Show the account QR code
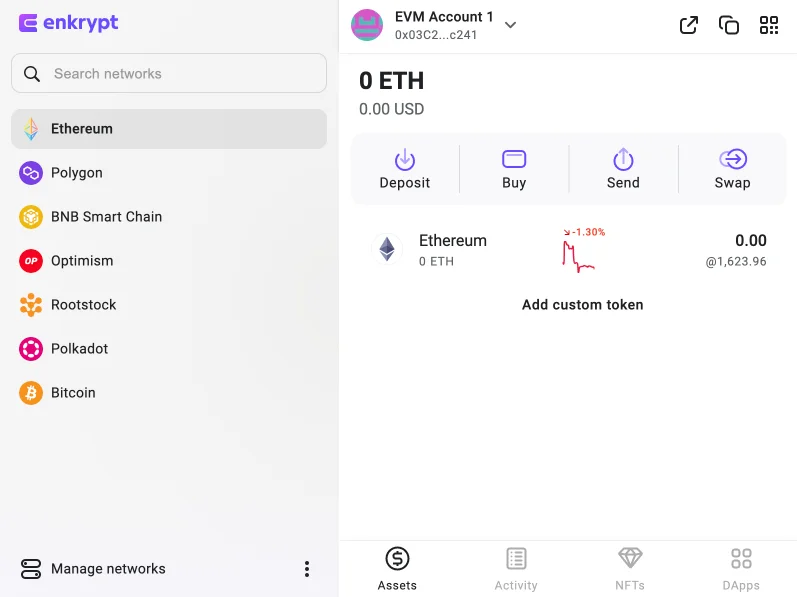Screen dimensions: 797x597 point(769,26)
